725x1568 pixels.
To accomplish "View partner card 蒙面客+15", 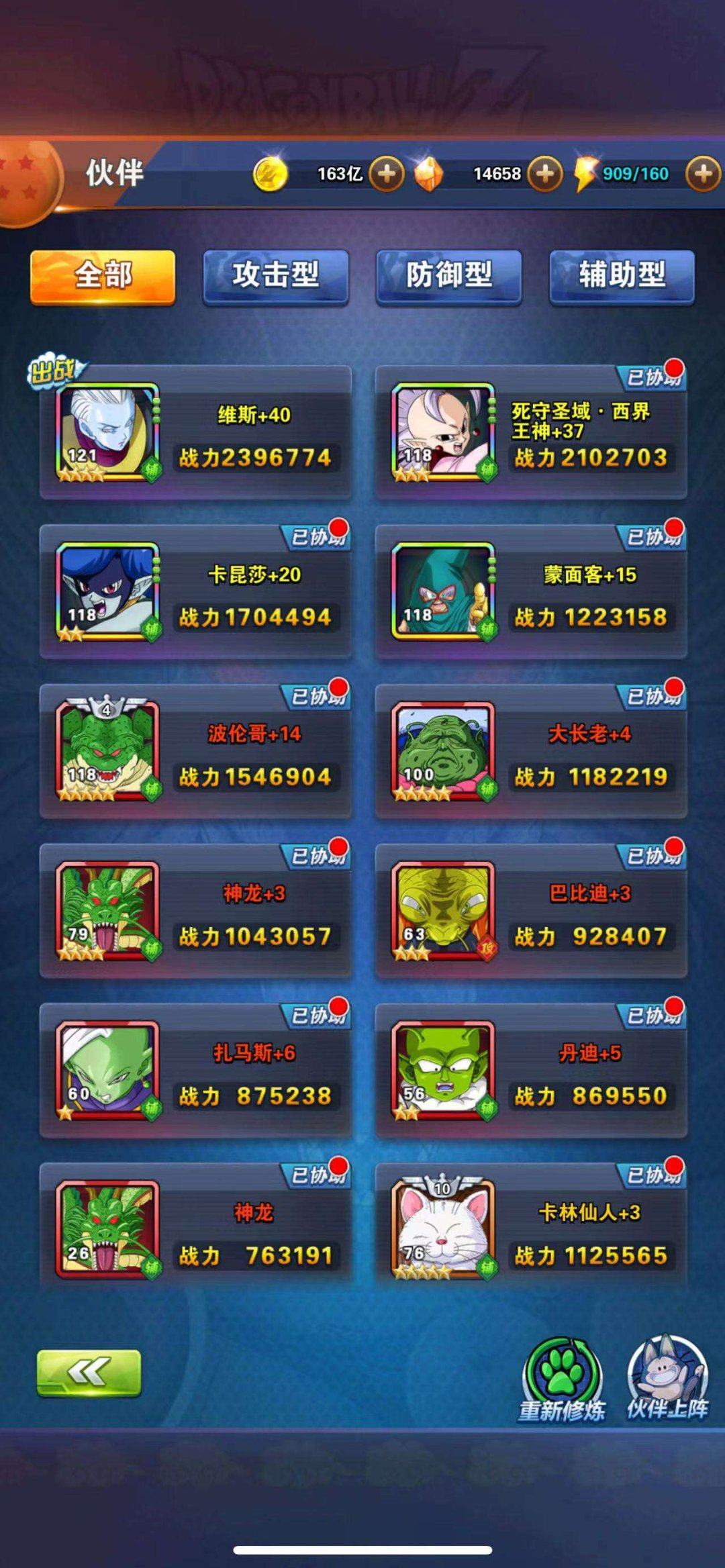I will pyautogui.click(x=531, y=593).
